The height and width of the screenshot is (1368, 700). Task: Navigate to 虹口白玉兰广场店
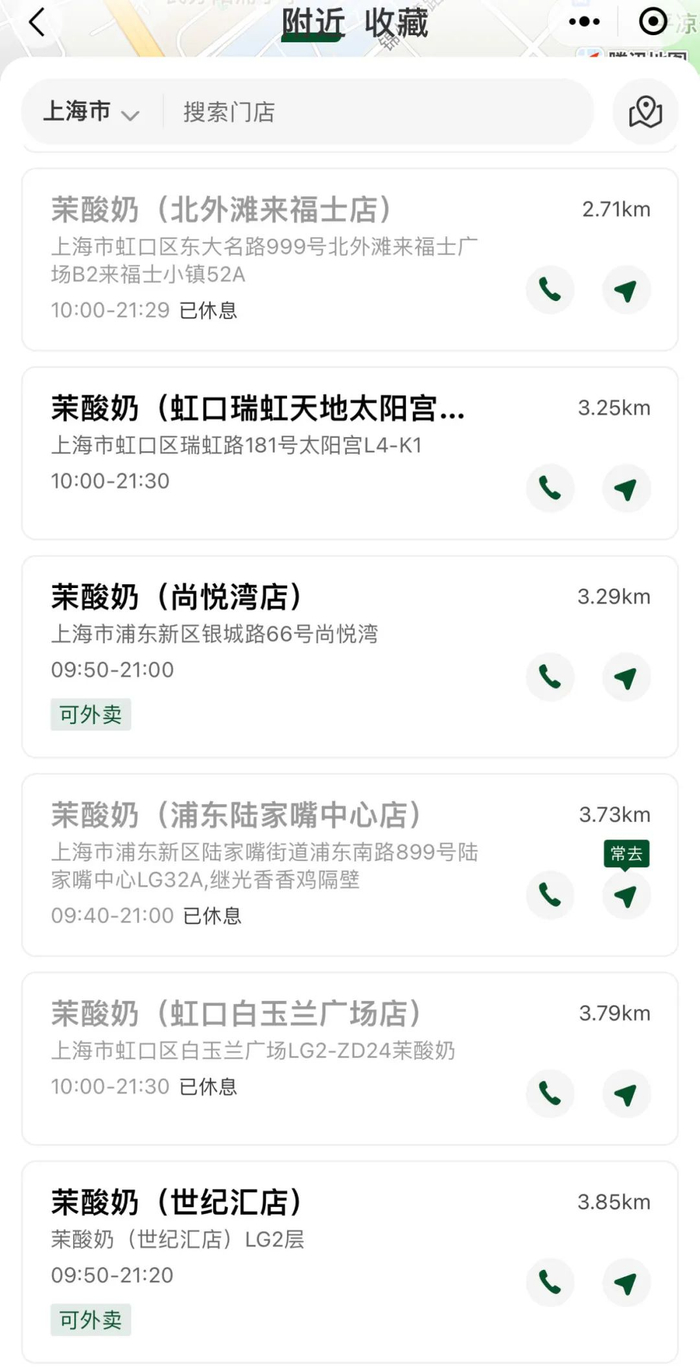[626, 1093]
